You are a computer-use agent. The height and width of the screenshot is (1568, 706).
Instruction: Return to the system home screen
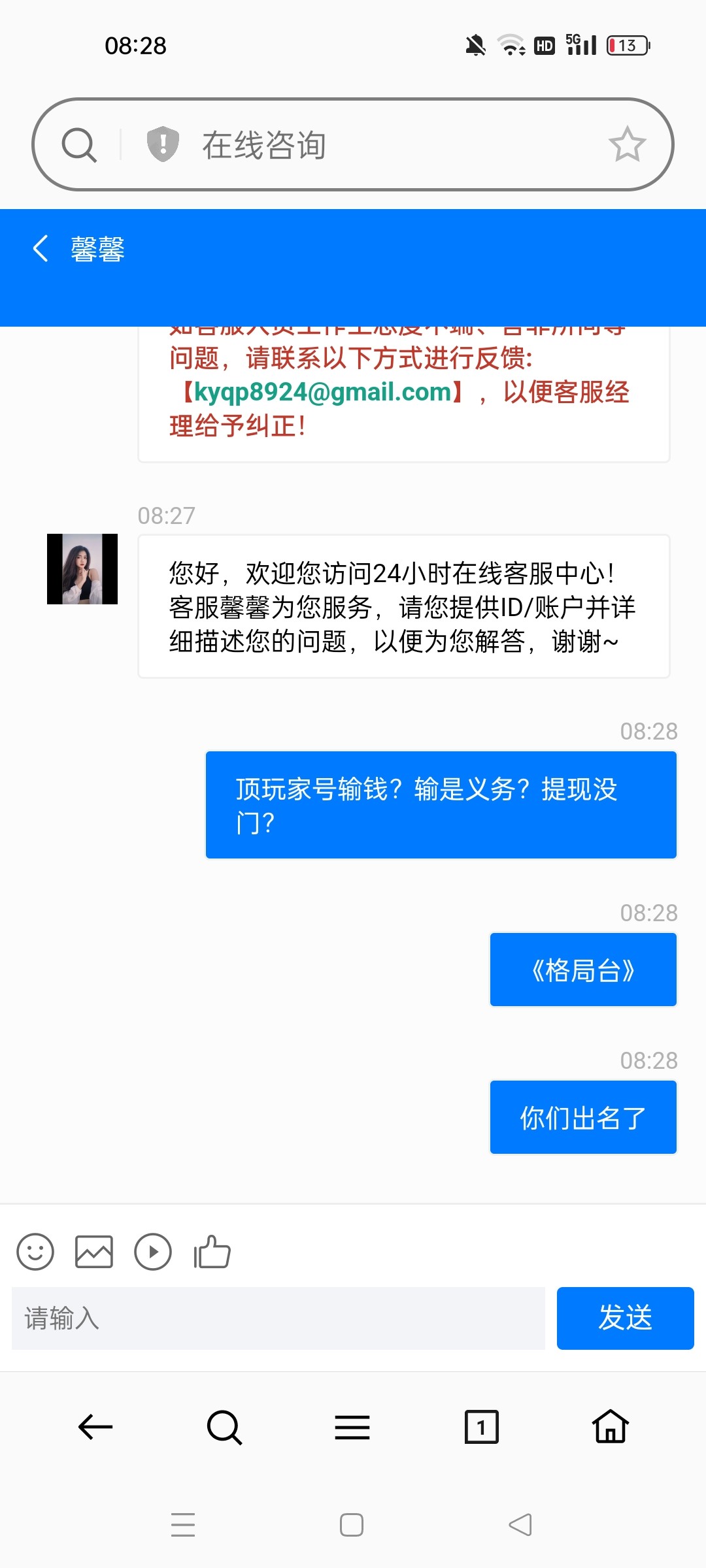(x=352, y=1525)
